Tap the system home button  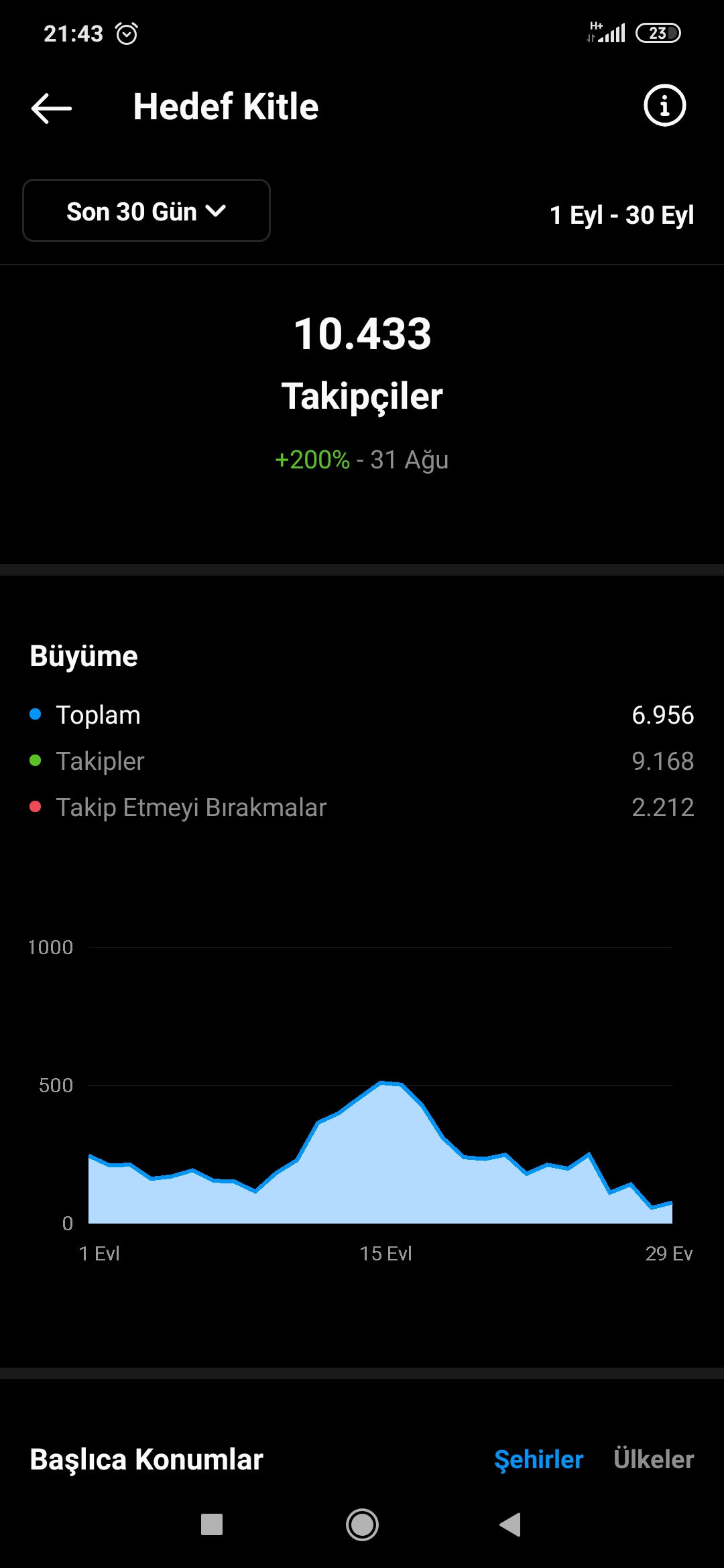click(x=362, y=1525)
